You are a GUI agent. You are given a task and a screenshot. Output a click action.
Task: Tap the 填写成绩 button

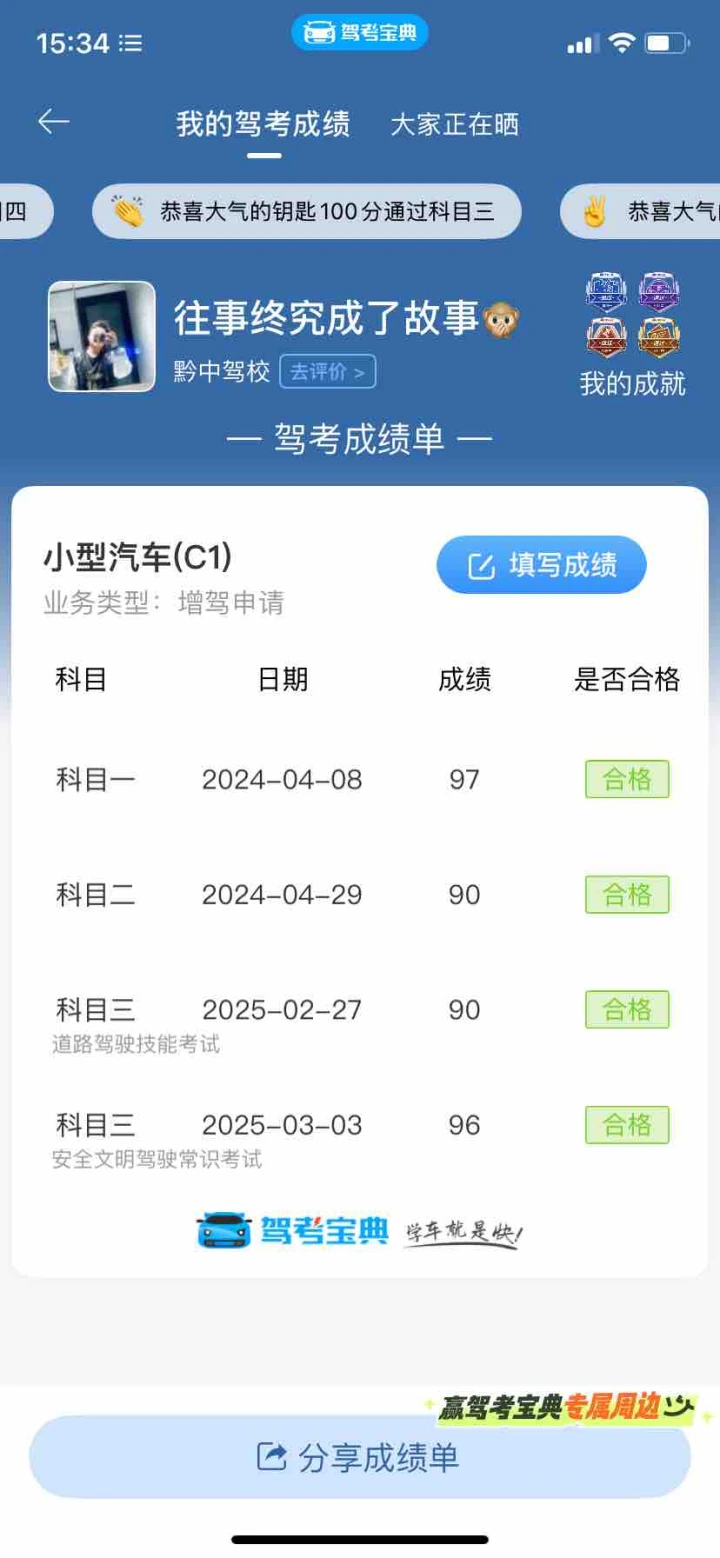541,565
